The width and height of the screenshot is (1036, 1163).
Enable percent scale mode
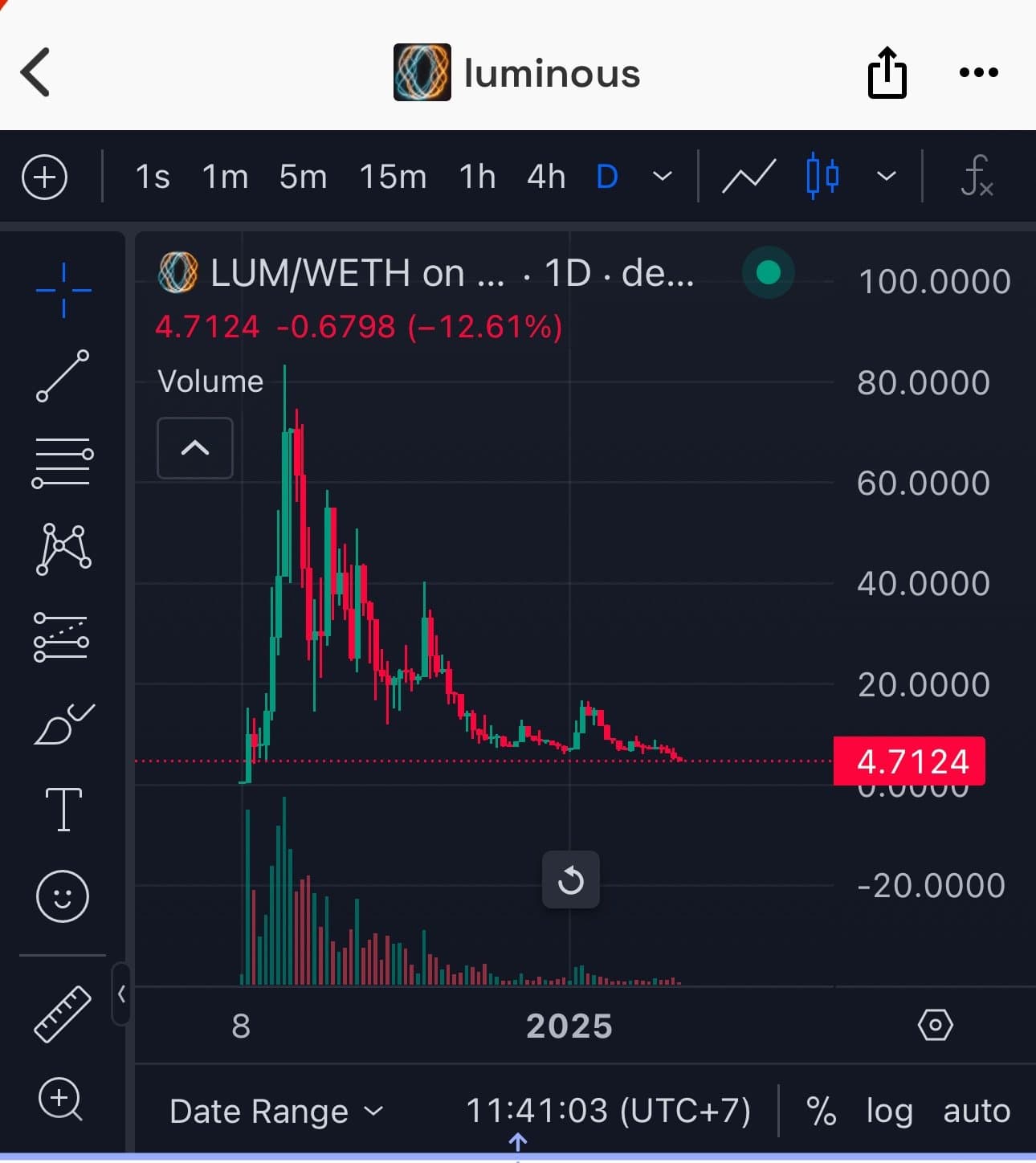coord(821,1112)
